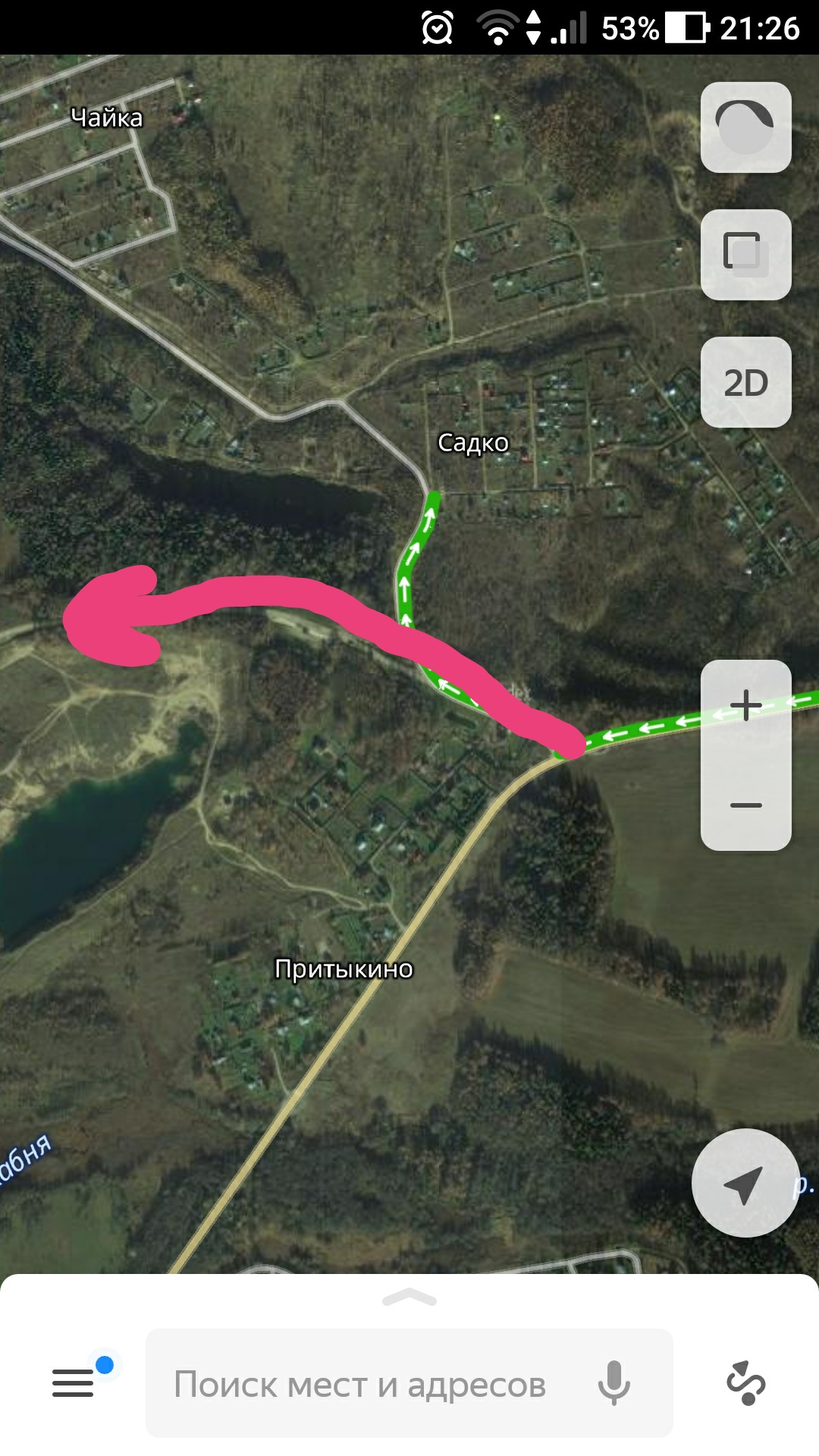
Task: Switch map view with 2D button
Action: [745, 382]
